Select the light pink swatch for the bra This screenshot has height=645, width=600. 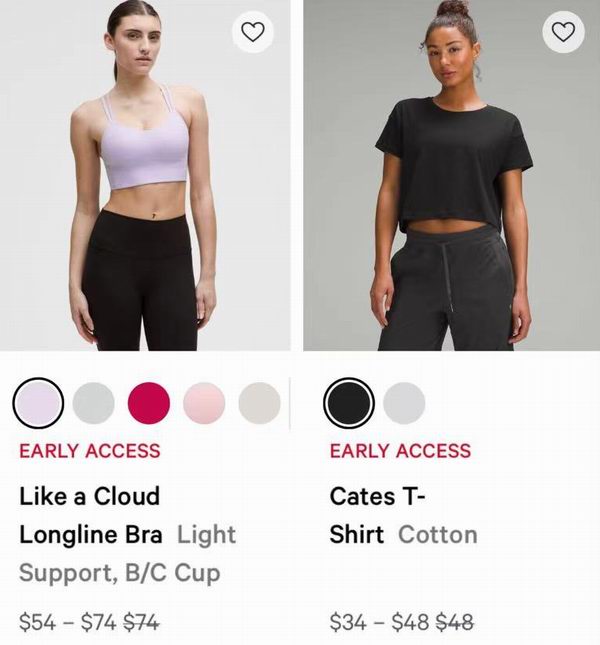coord(204,403)
